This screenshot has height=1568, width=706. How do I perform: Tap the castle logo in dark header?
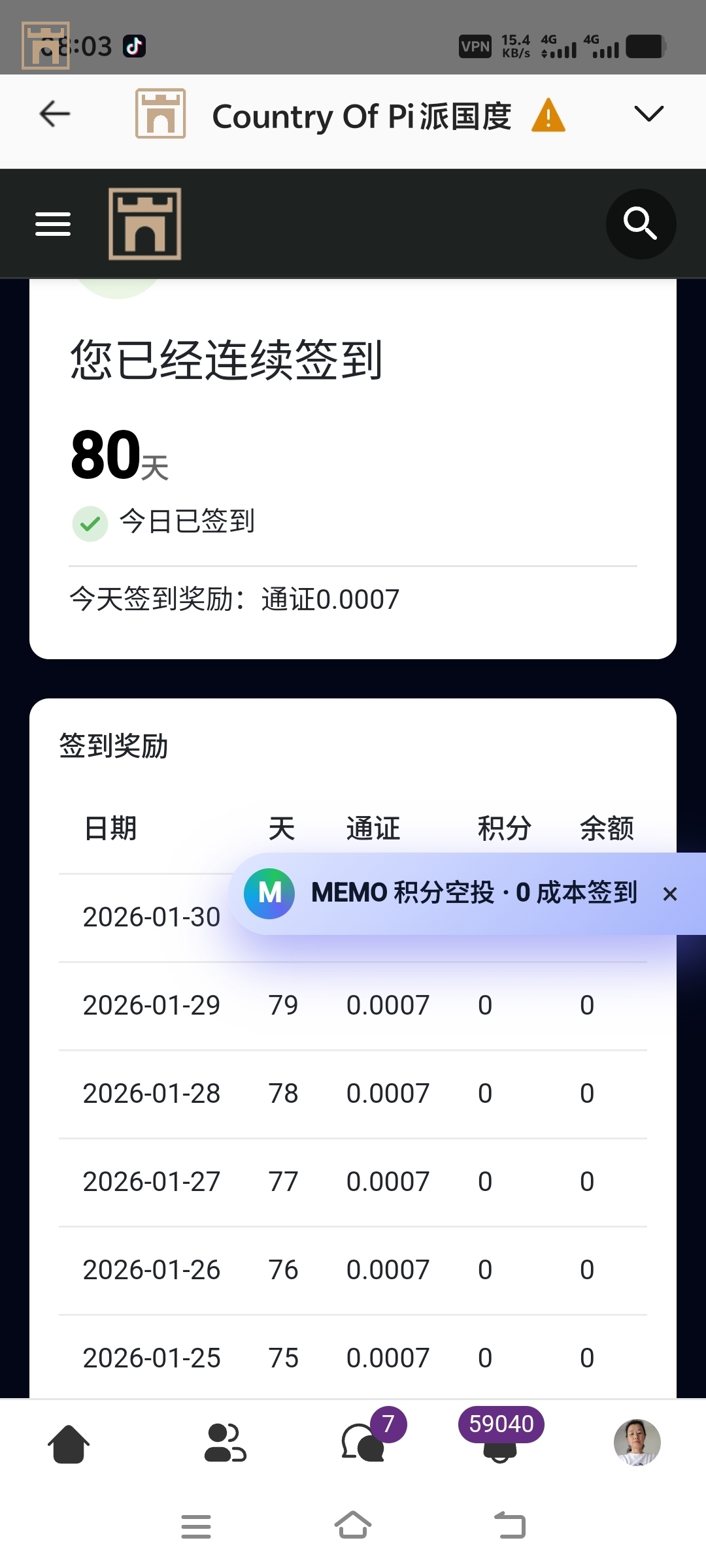coord(145,224)
